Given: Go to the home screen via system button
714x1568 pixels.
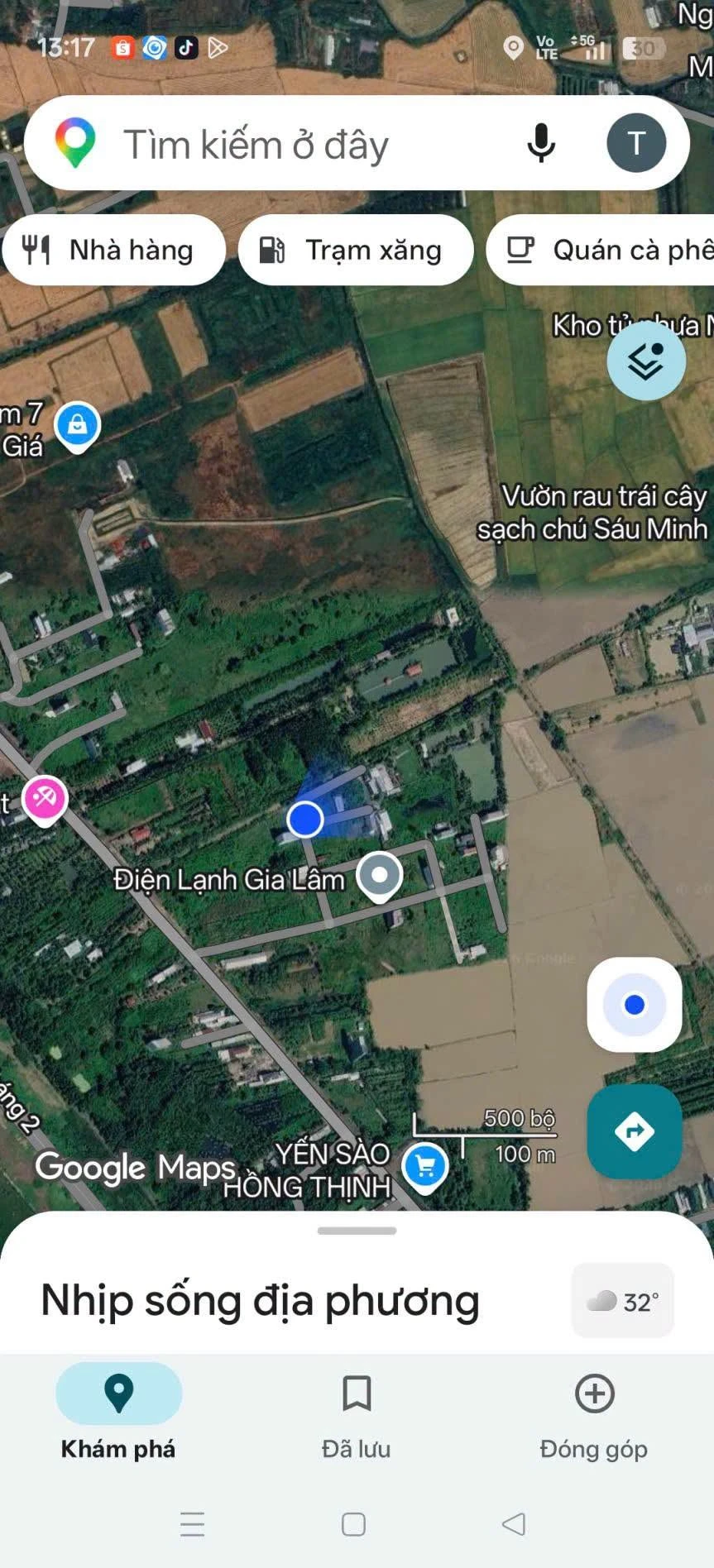Looking at the screenshot, I should coord(354,1524).
